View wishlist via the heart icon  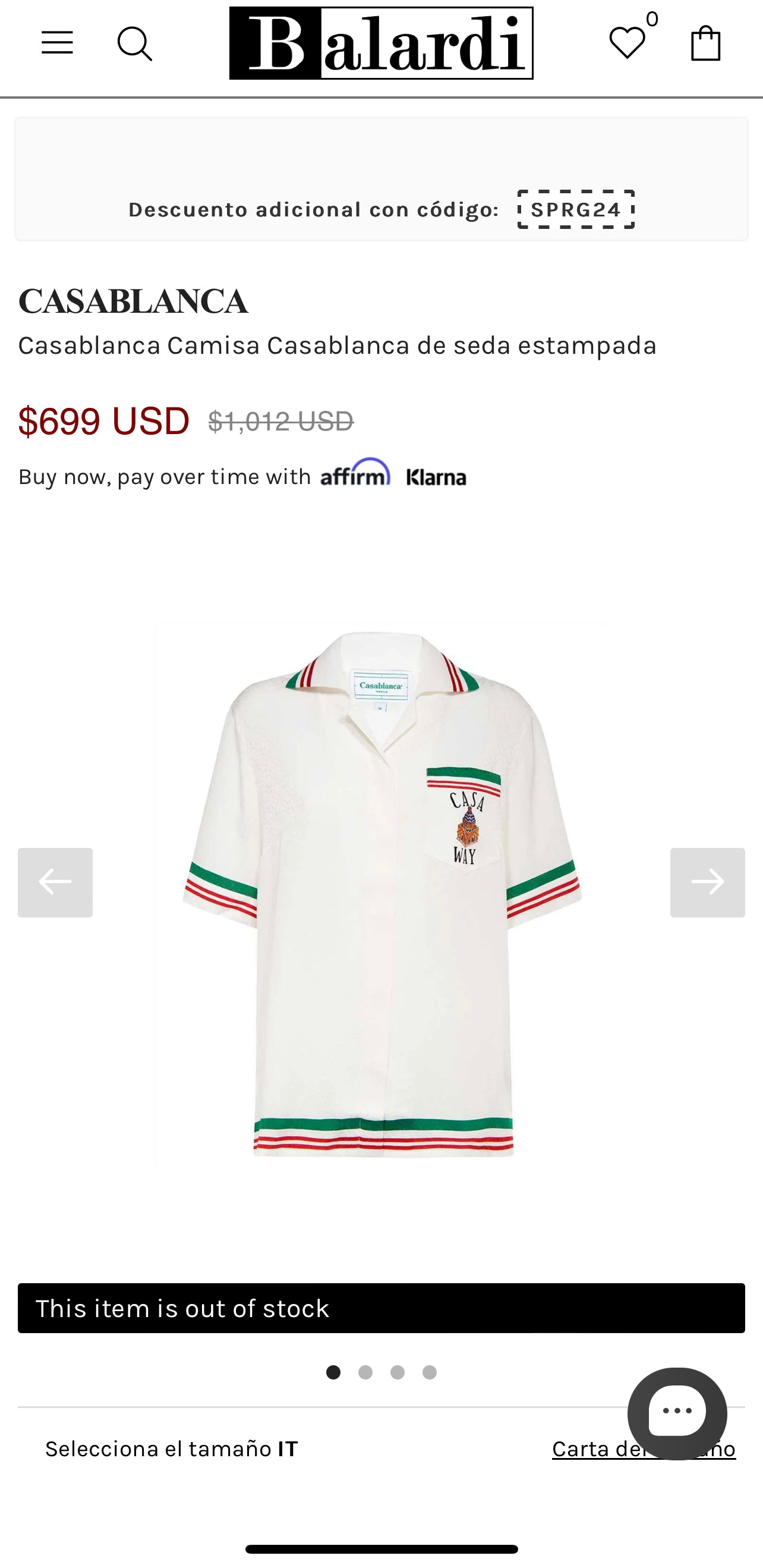[x=628, y=43]
